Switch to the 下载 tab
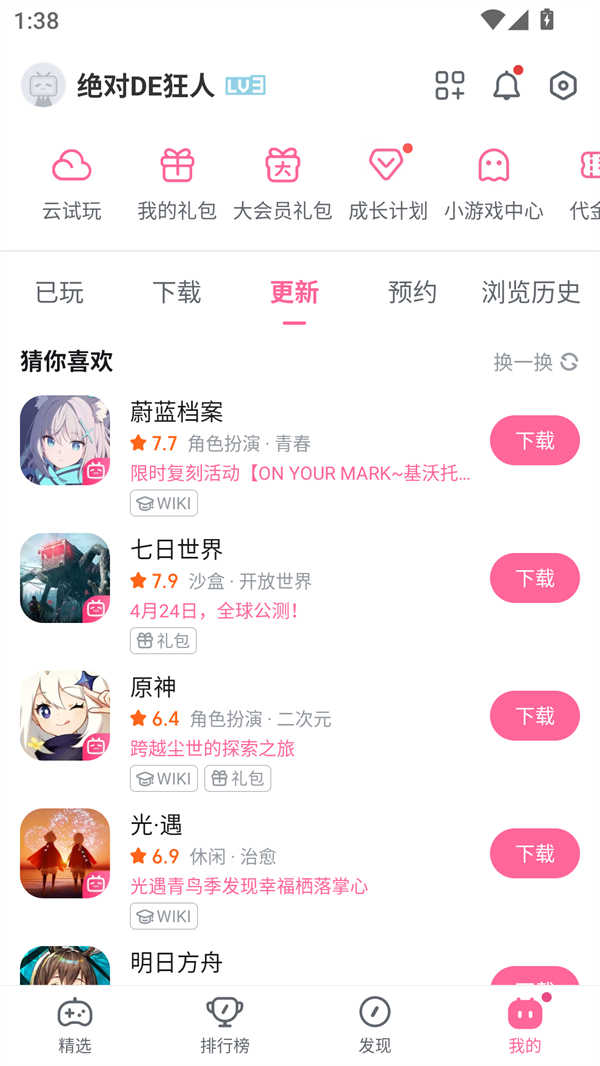 point(177,292)
